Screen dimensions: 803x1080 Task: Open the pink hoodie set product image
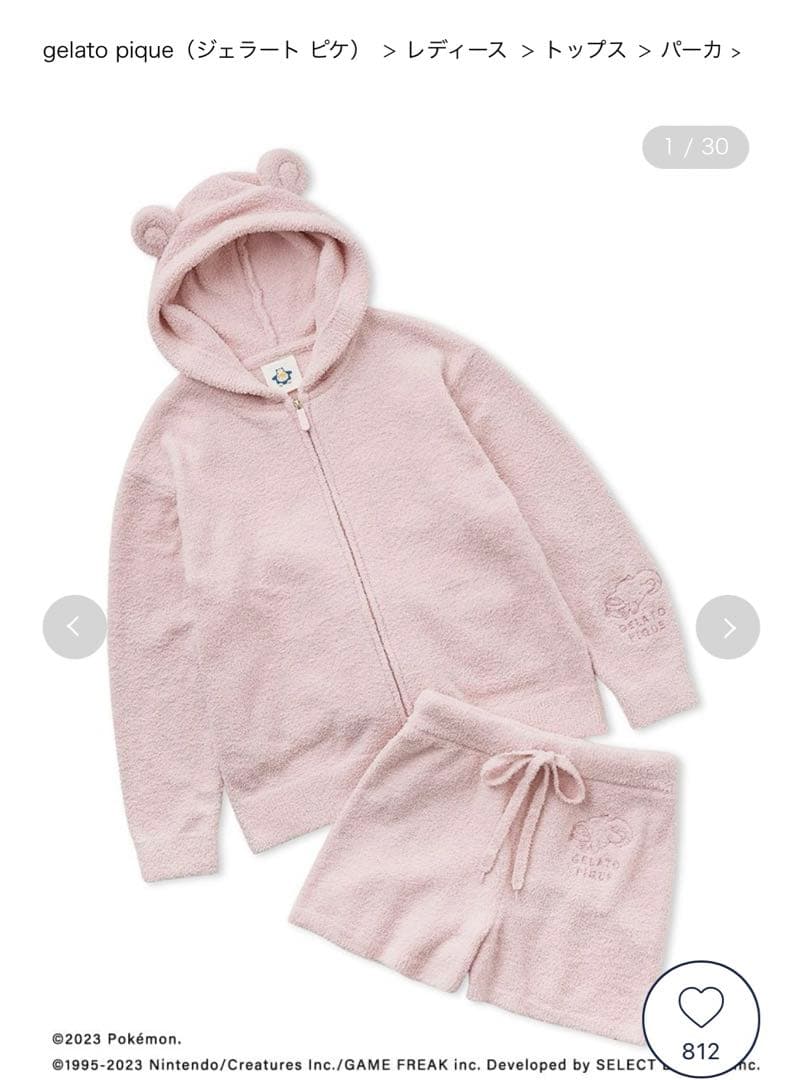click(x=400, y=560)
